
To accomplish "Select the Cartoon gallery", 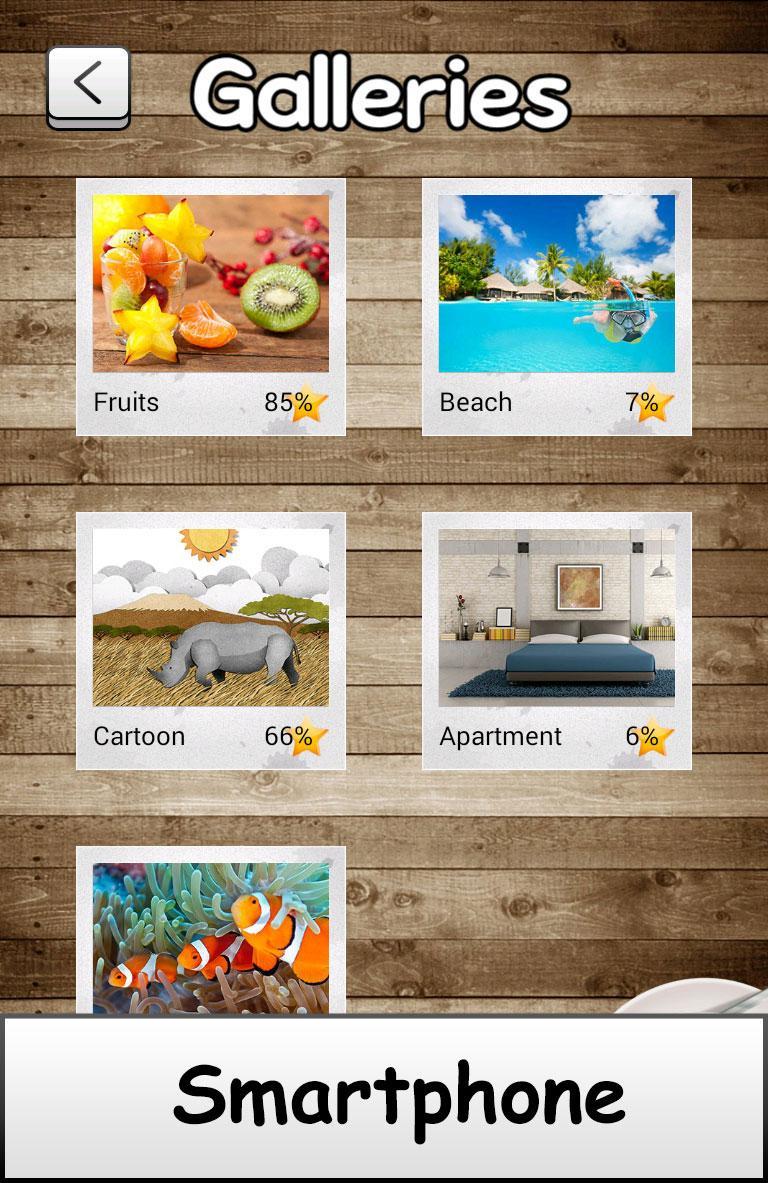I will (x=211, y=640).
